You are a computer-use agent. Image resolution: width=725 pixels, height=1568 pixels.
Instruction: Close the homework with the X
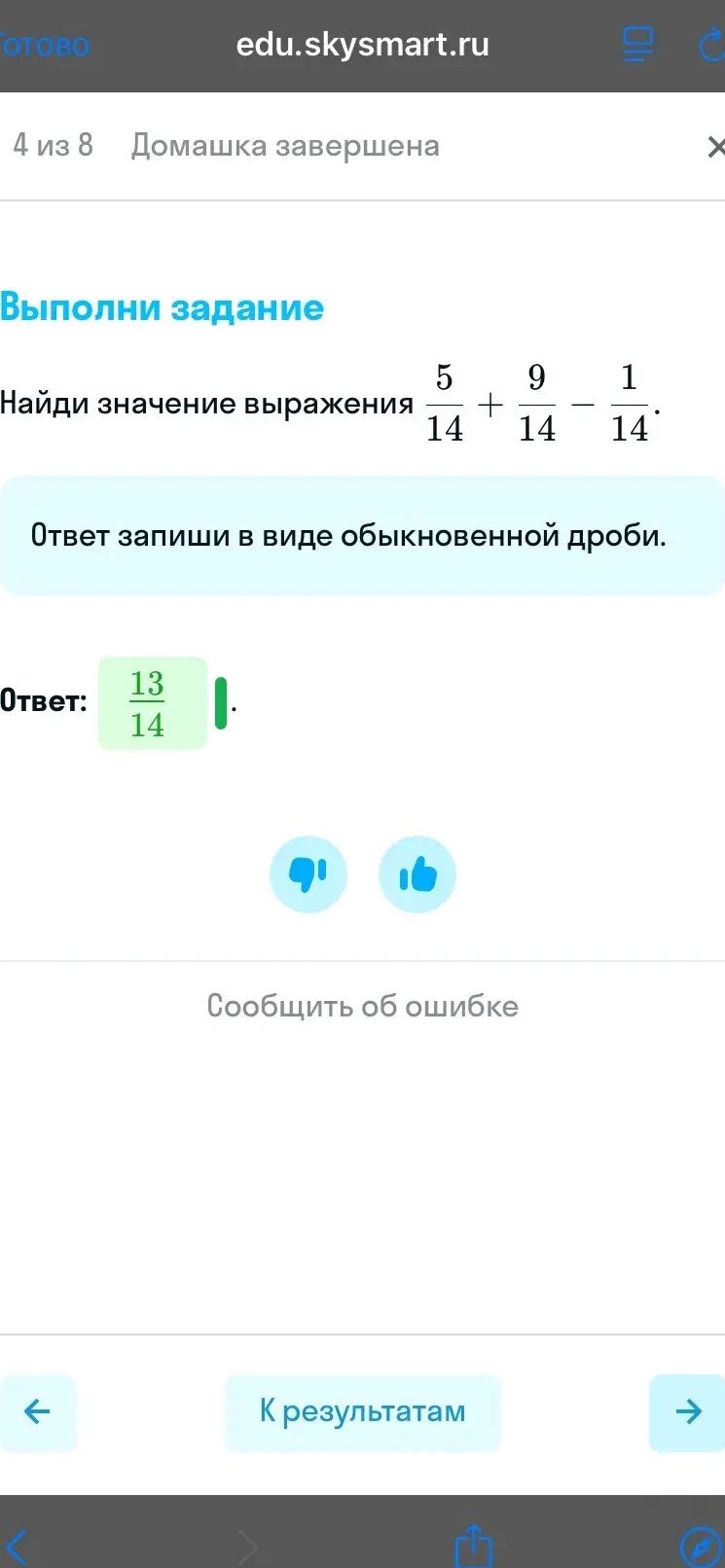click(715, 147)
